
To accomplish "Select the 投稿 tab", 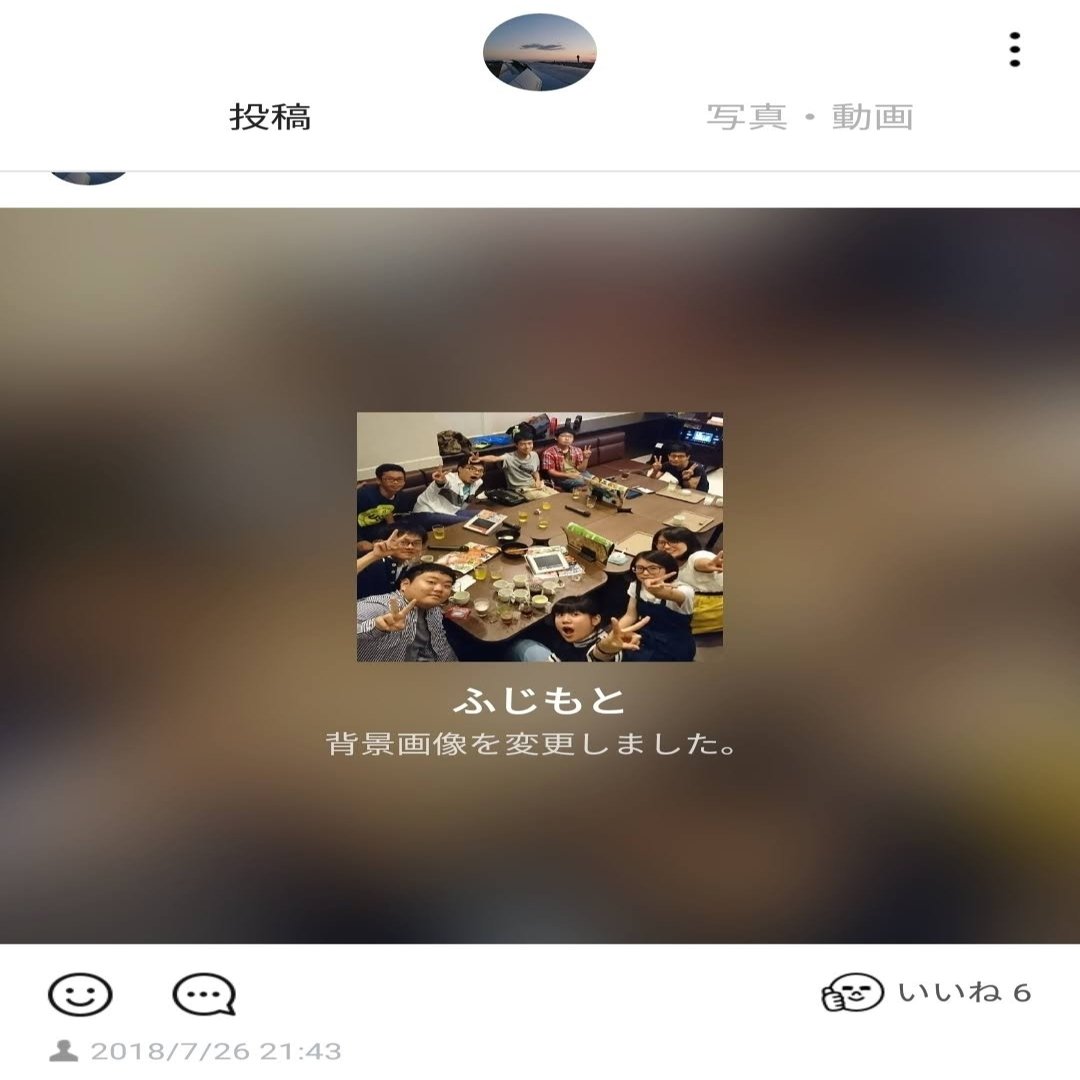I will click(270, 117).
